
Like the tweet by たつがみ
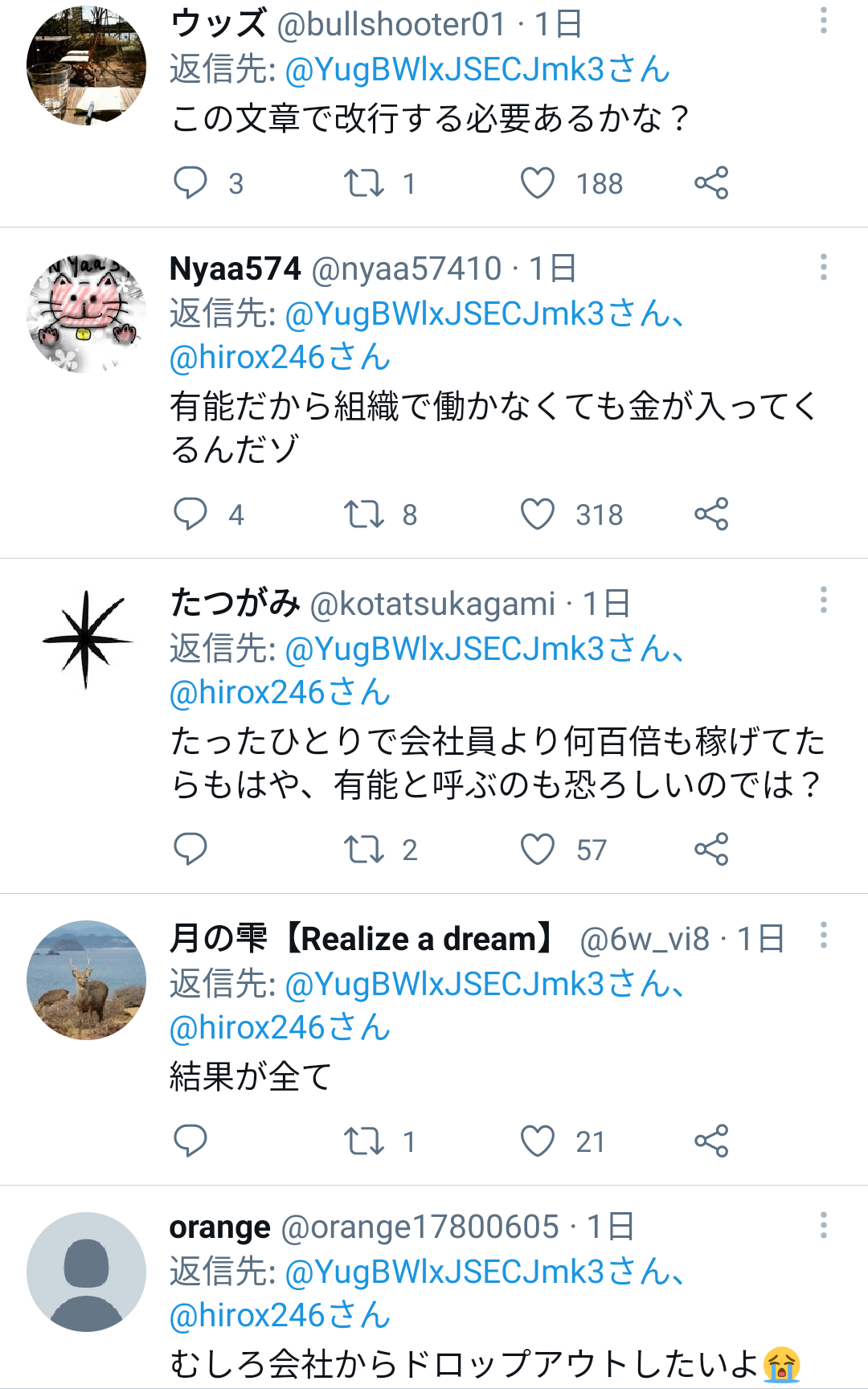pos(538,849)
